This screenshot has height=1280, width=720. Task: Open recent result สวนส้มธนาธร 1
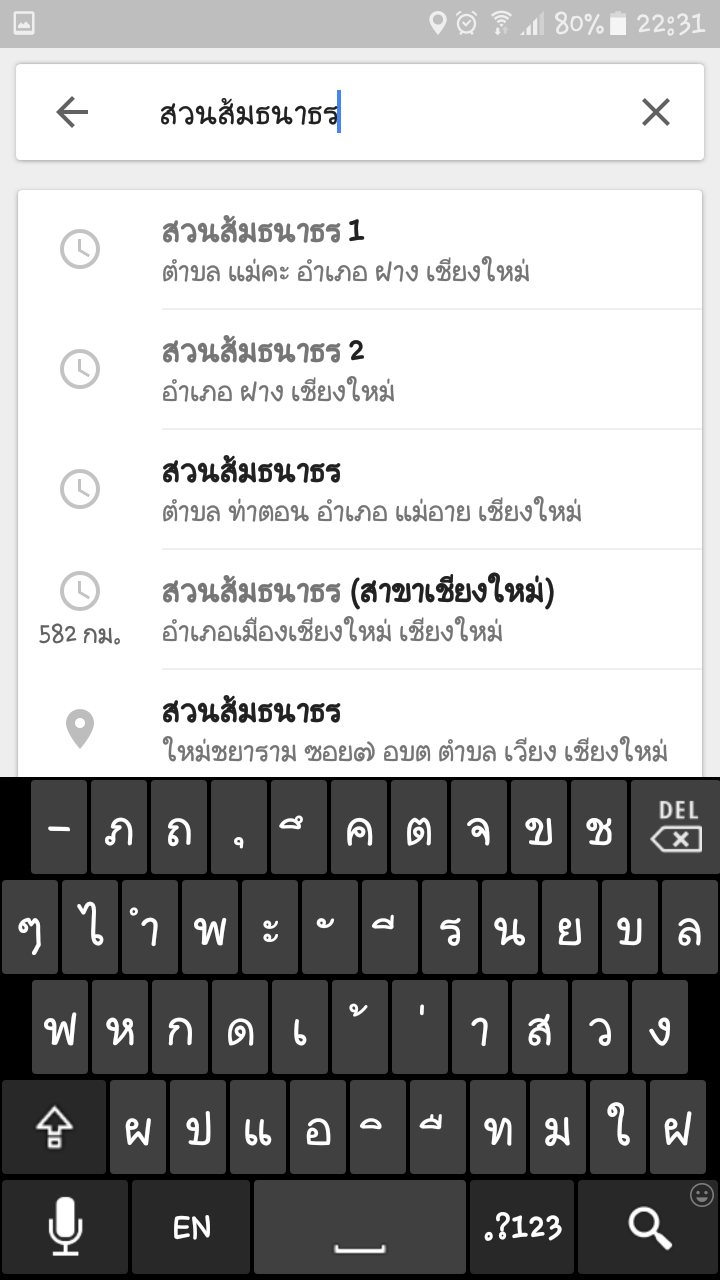tap(360, 250)
